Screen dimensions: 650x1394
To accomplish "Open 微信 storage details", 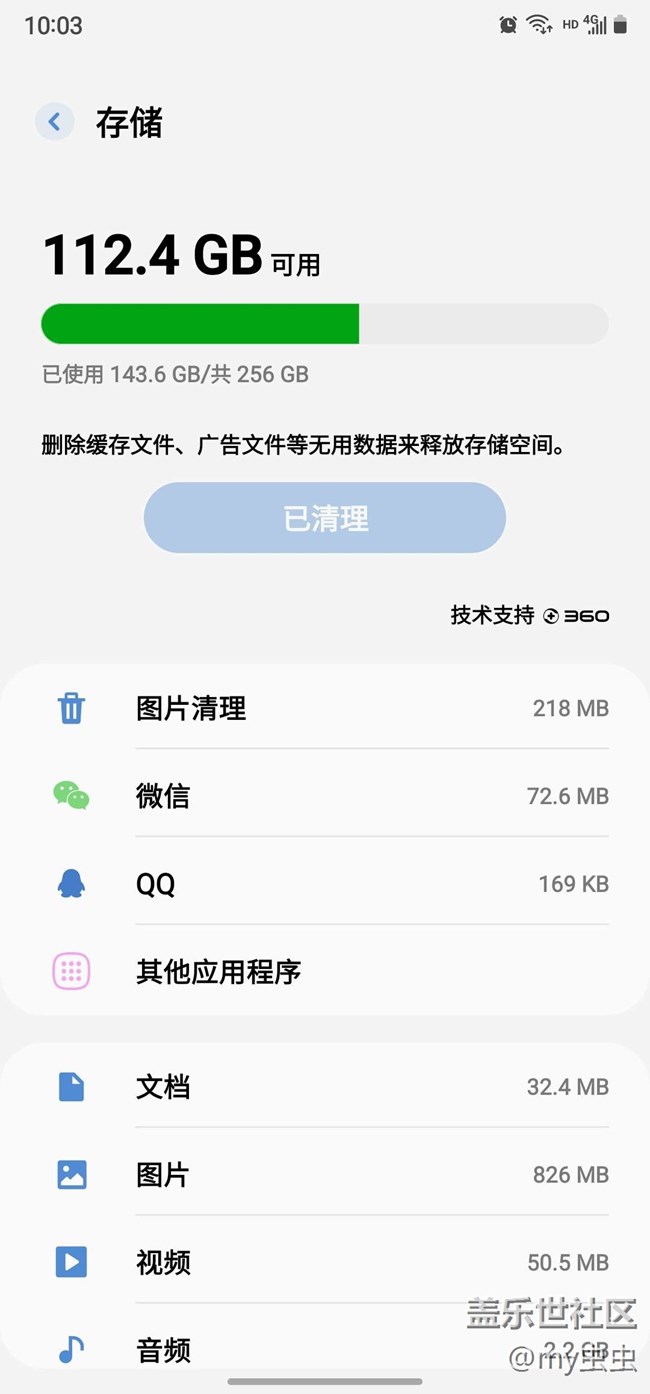I will (x=325, y=796).
